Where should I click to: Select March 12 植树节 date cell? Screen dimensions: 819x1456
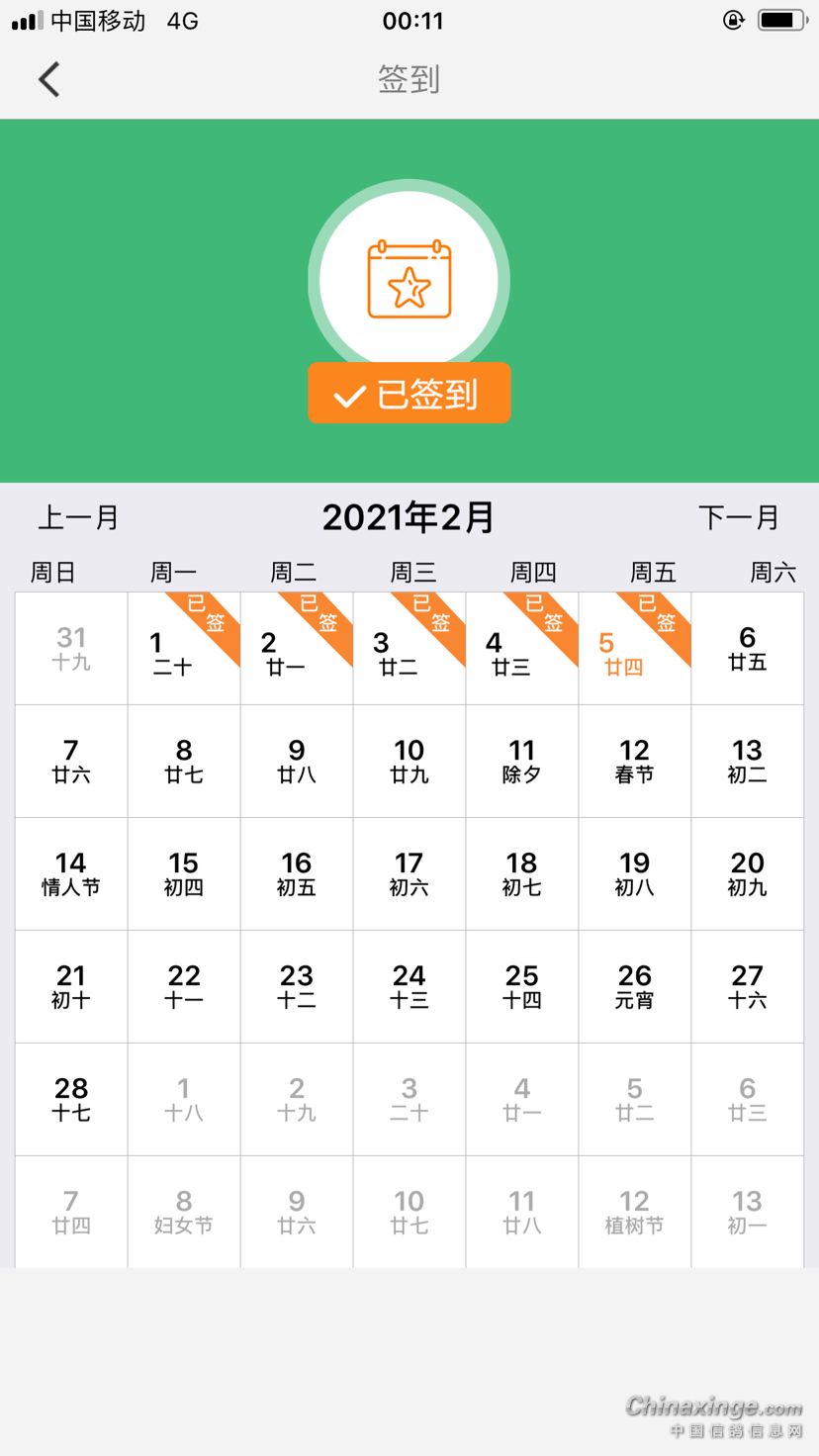pos(634,1213)
